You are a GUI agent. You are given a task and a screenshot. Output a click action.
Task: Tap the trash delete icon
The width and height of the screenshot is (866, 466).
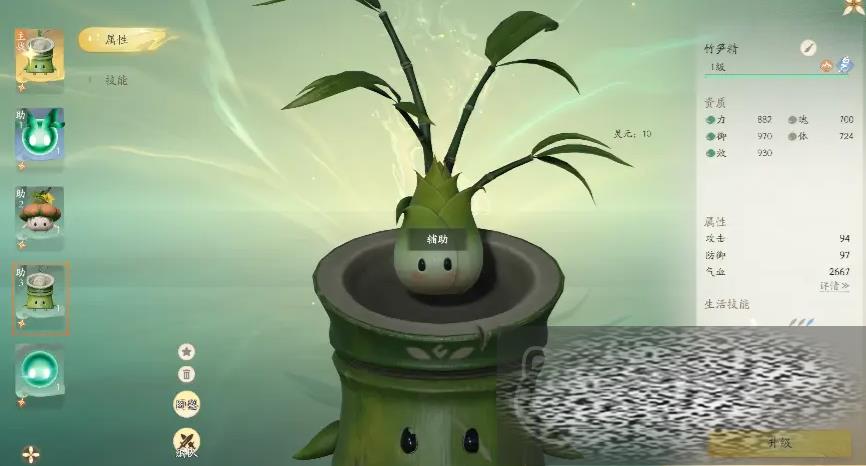coord(186,374)
